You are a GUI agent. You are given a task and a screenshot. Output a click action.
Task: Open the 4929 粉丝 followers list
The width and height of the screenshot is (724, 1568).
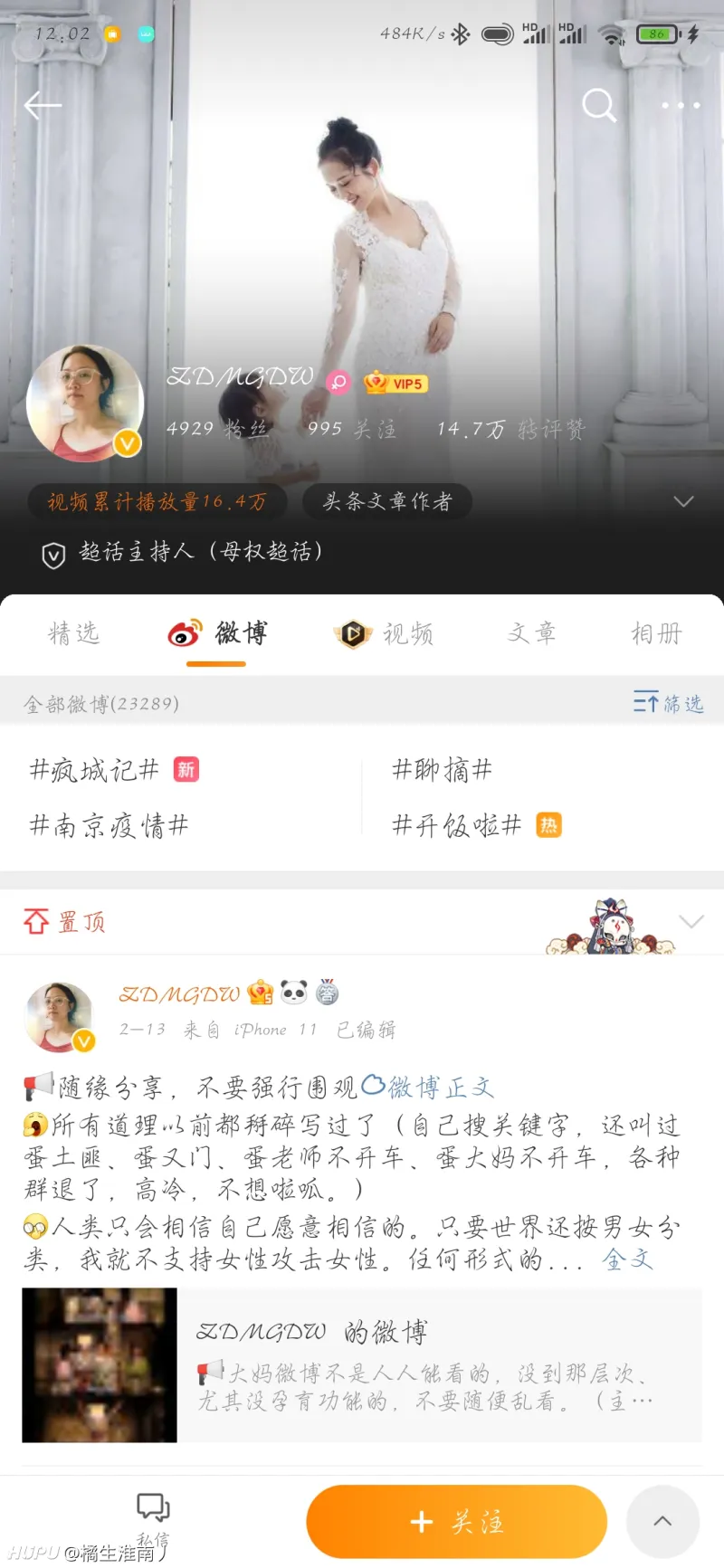click(217, 429)
